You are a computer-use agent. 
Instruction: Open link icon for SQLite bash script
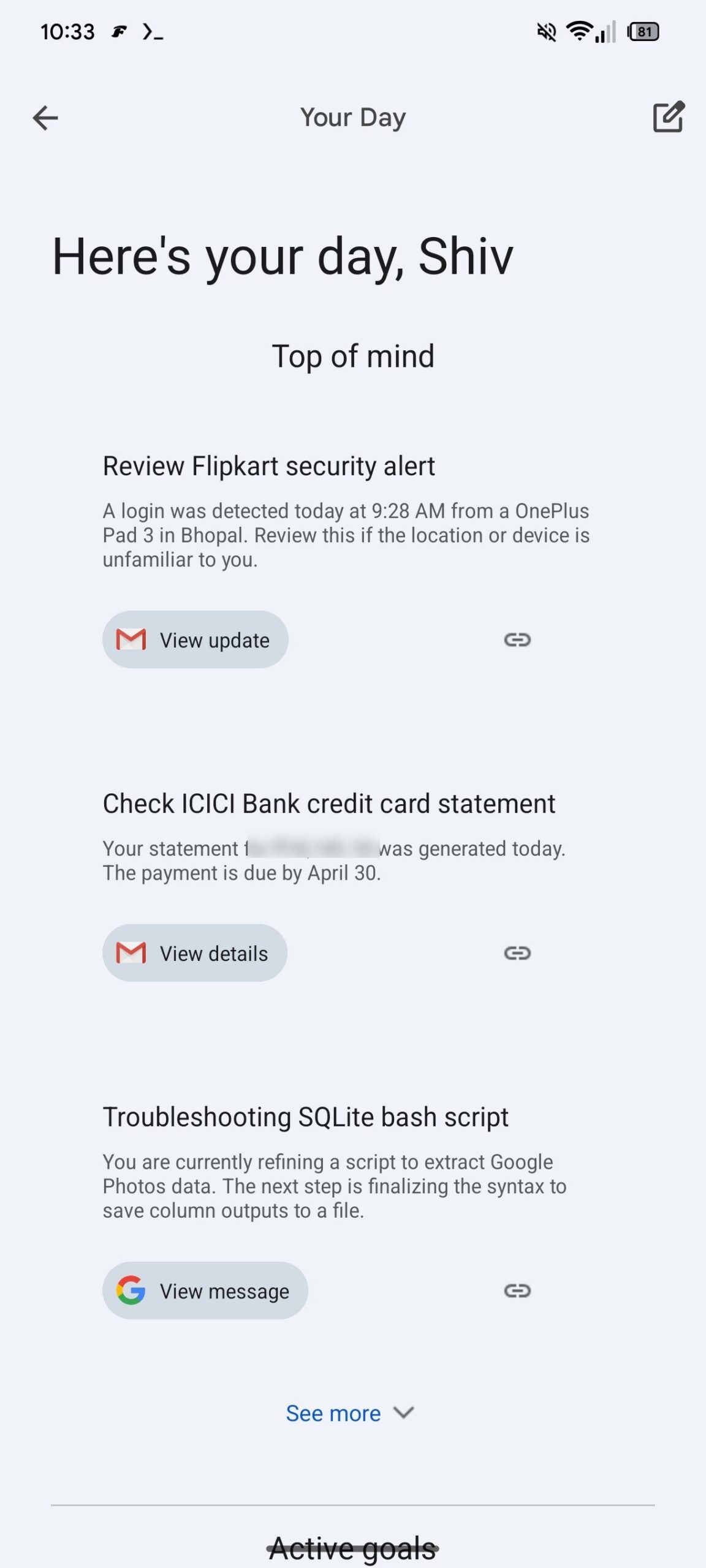click(x=517, y=1291)
